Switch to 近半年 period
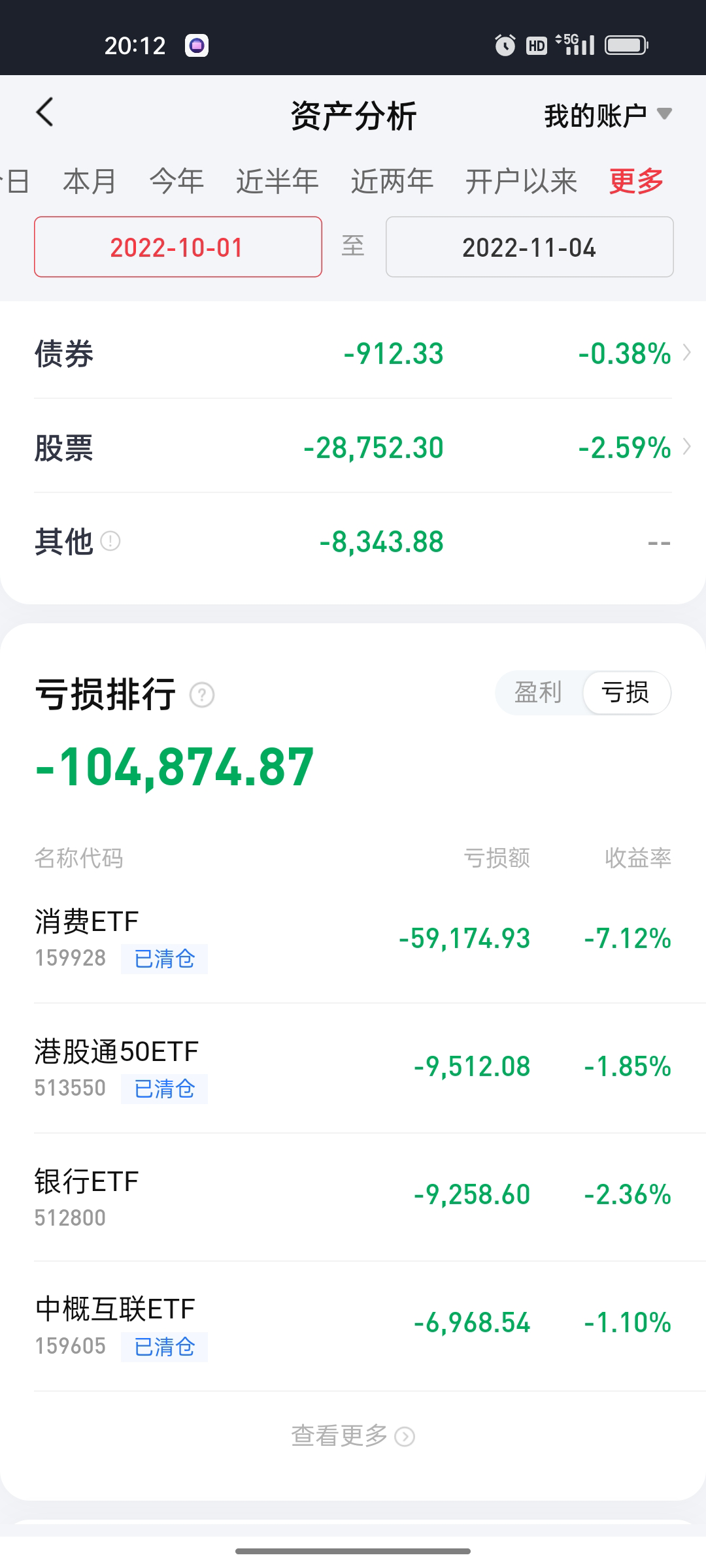The image size is (706, 1568). pyautogui.click(x=277, y=181)
